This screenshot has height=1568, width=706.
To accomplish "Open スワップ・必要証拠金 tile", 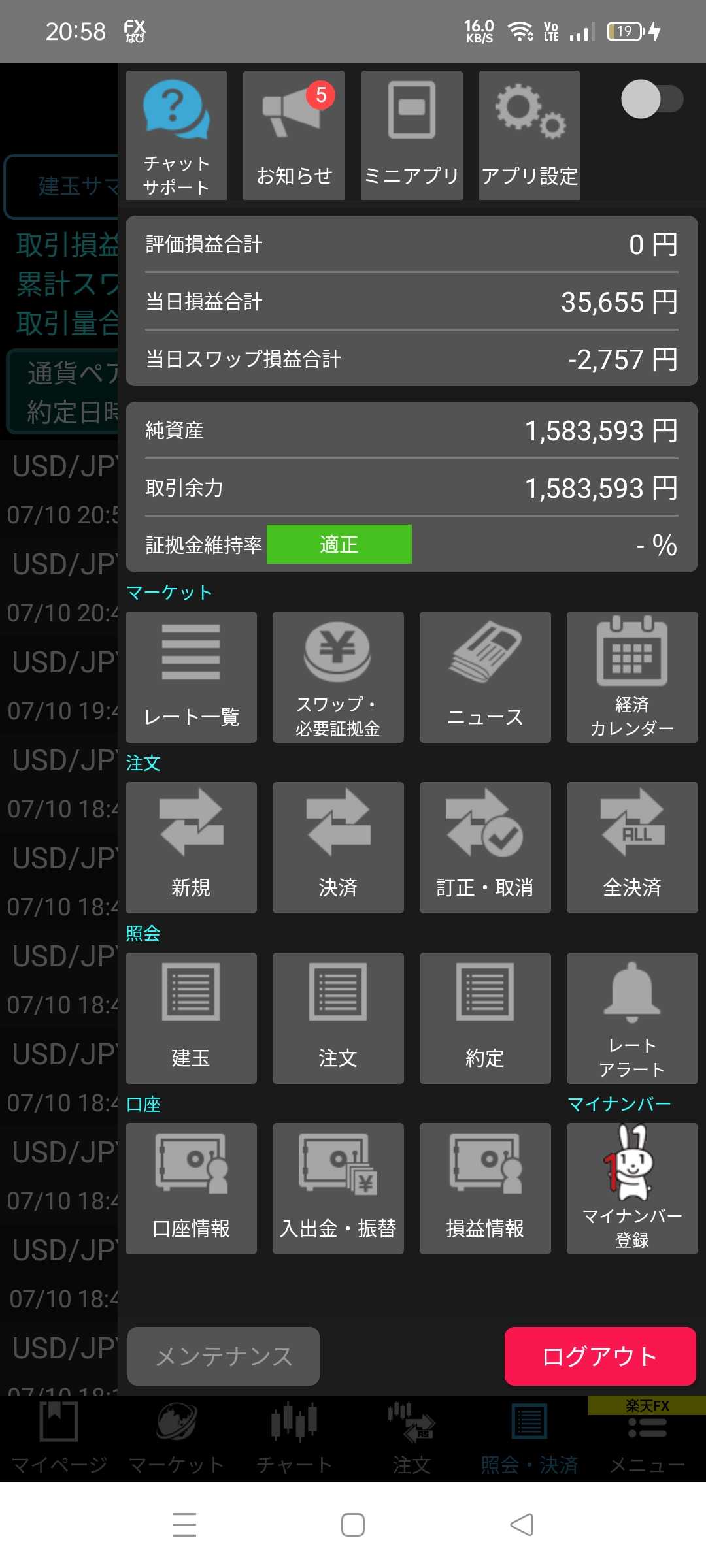I will pyautogui.click(x=338, y=677).
